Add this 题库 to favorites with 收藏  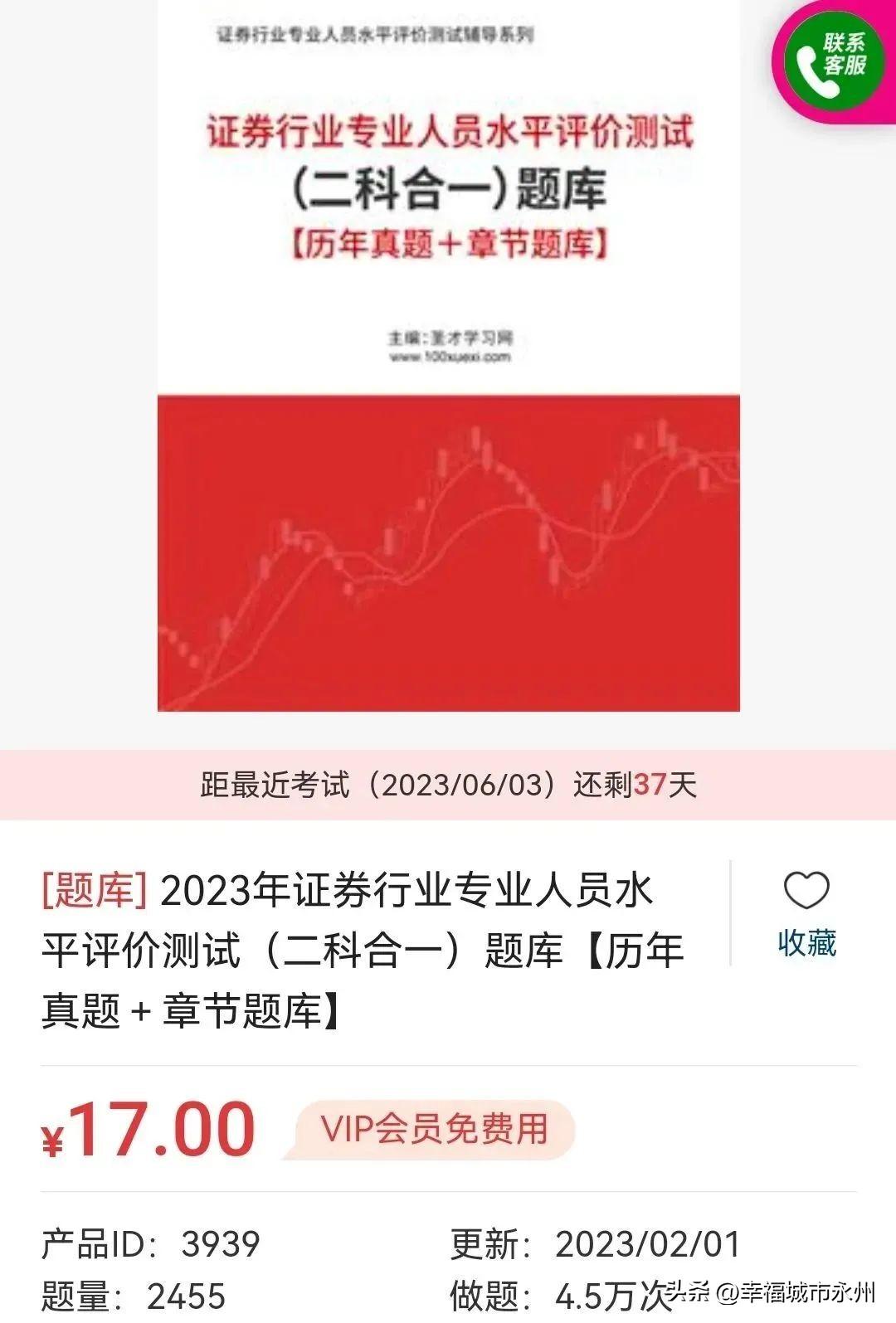point(806,914)
